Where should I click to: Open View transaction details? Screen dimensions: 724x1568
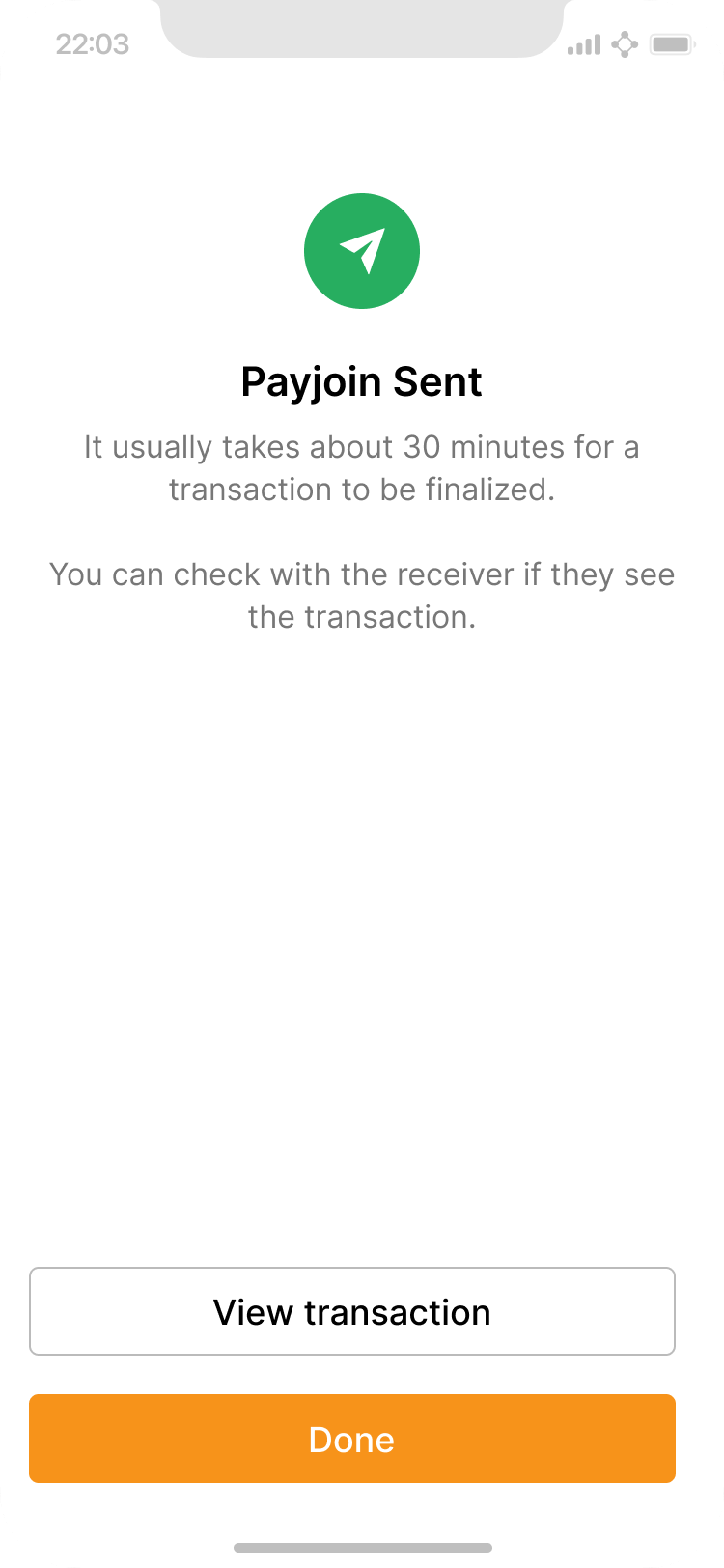pyautogui.click(x=352, y=1311)
